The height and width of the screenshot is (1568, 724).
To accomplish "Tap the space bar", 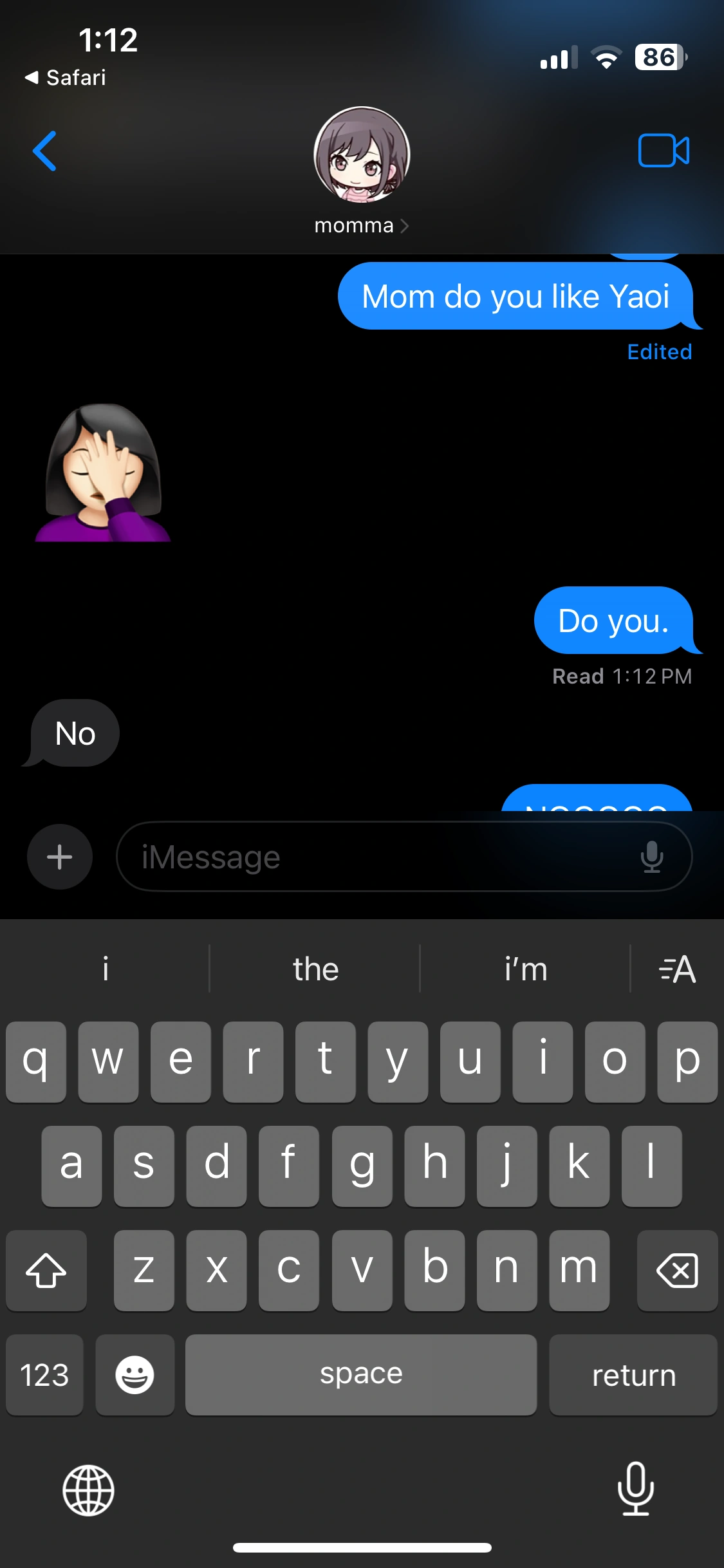I will 361,1375.
